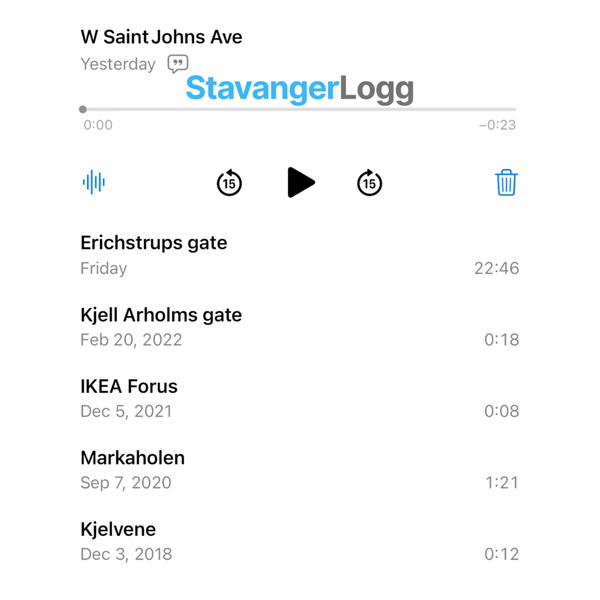Open the IKEA Forus recording
600x600 pixels.
[x=299, y=398]
